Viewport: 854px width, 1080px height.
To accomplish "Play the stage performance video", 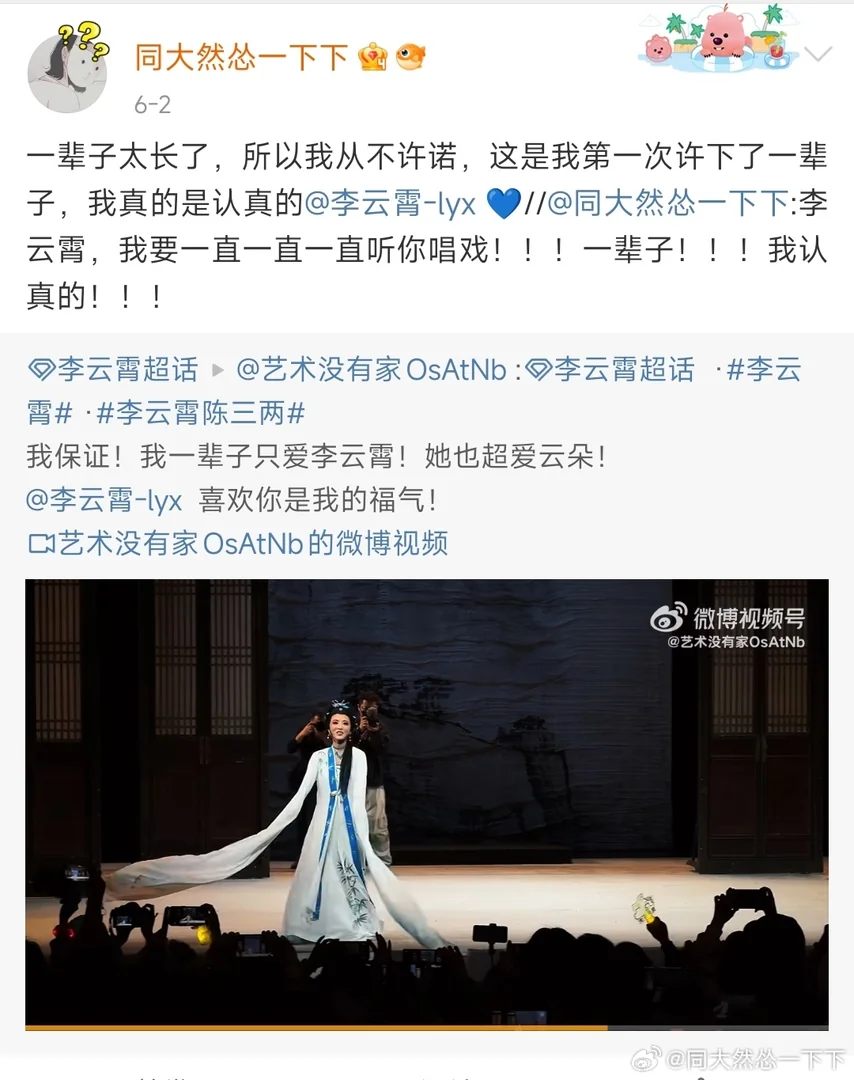I will [426, 802].
